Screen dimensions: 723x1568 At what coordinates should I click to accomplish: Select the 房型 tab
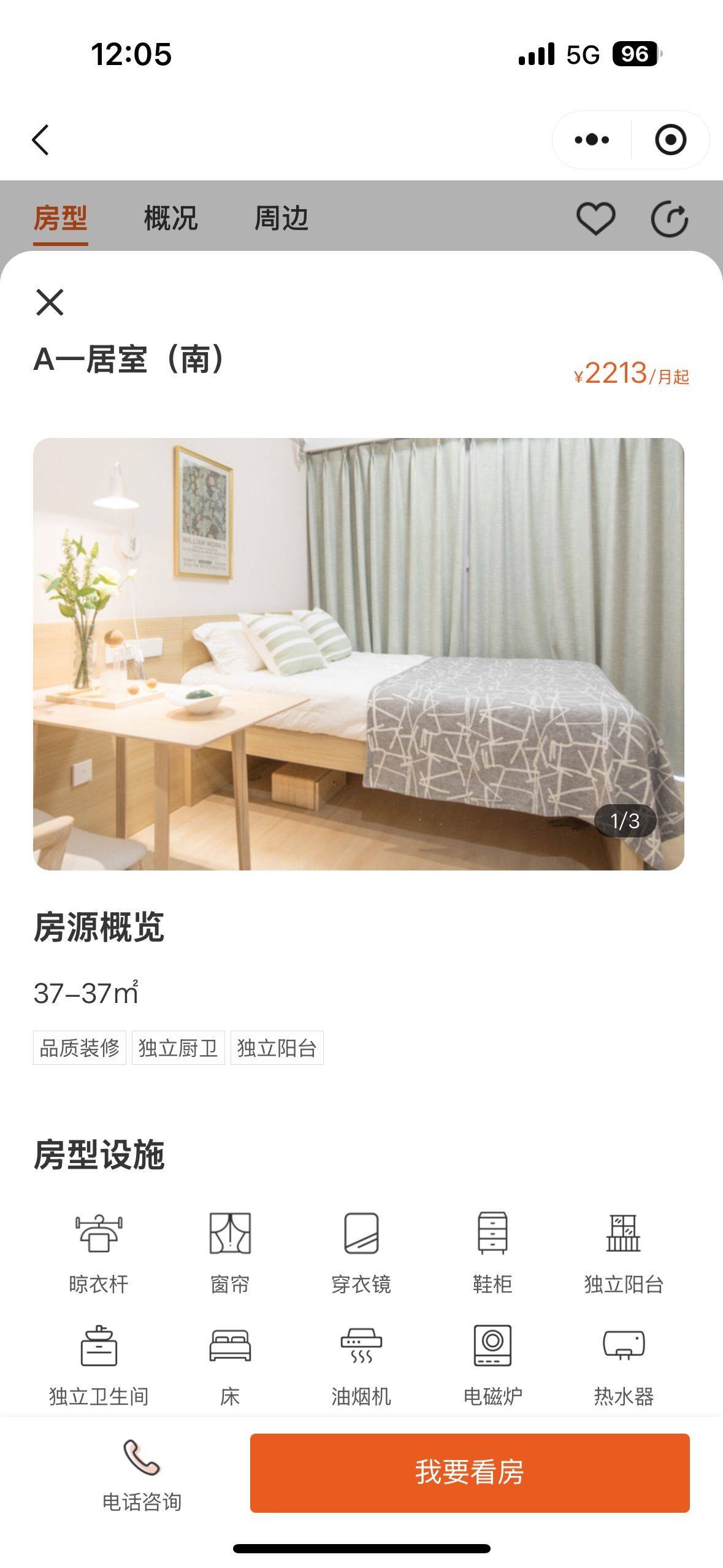coord(60,219)
